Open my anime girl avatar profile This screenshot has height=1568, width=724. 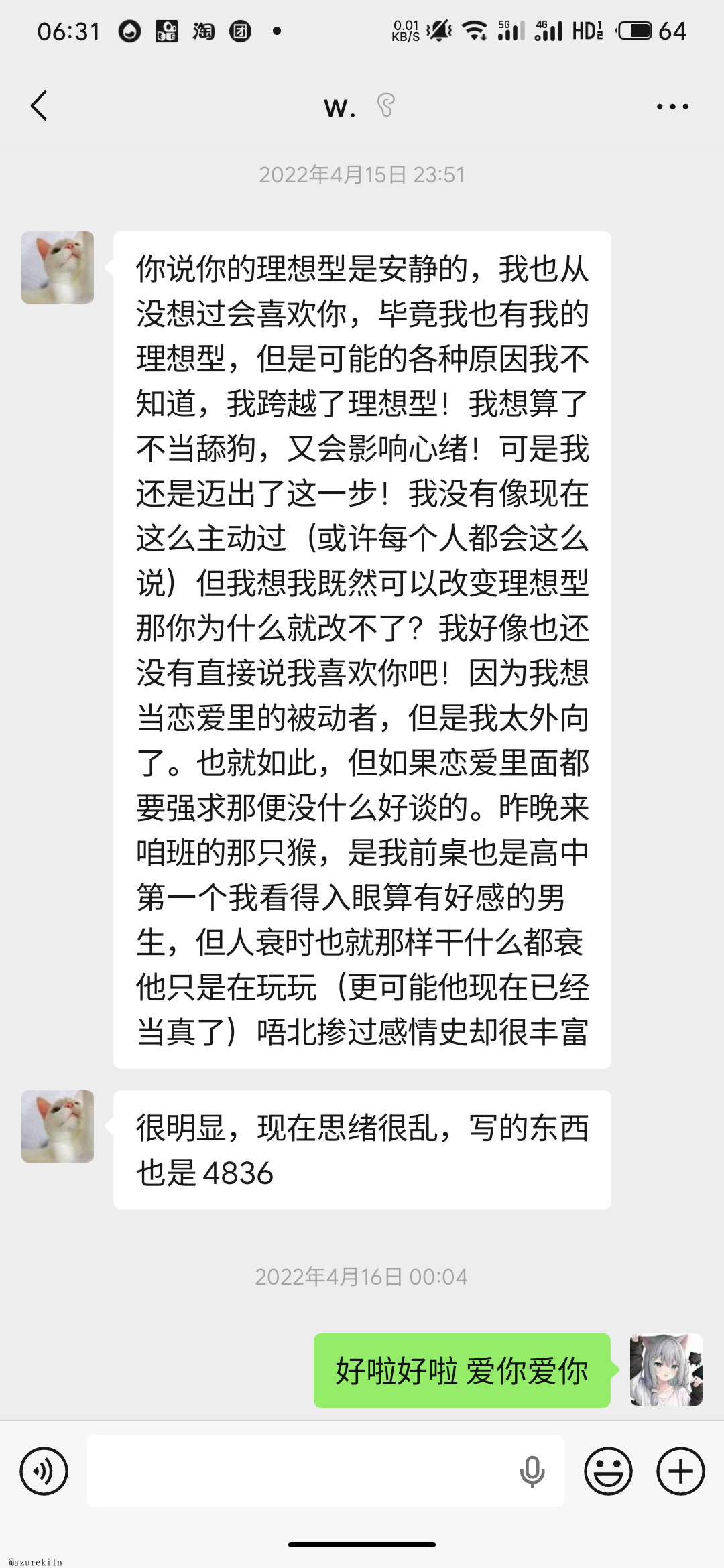[x=666, y=1370]
